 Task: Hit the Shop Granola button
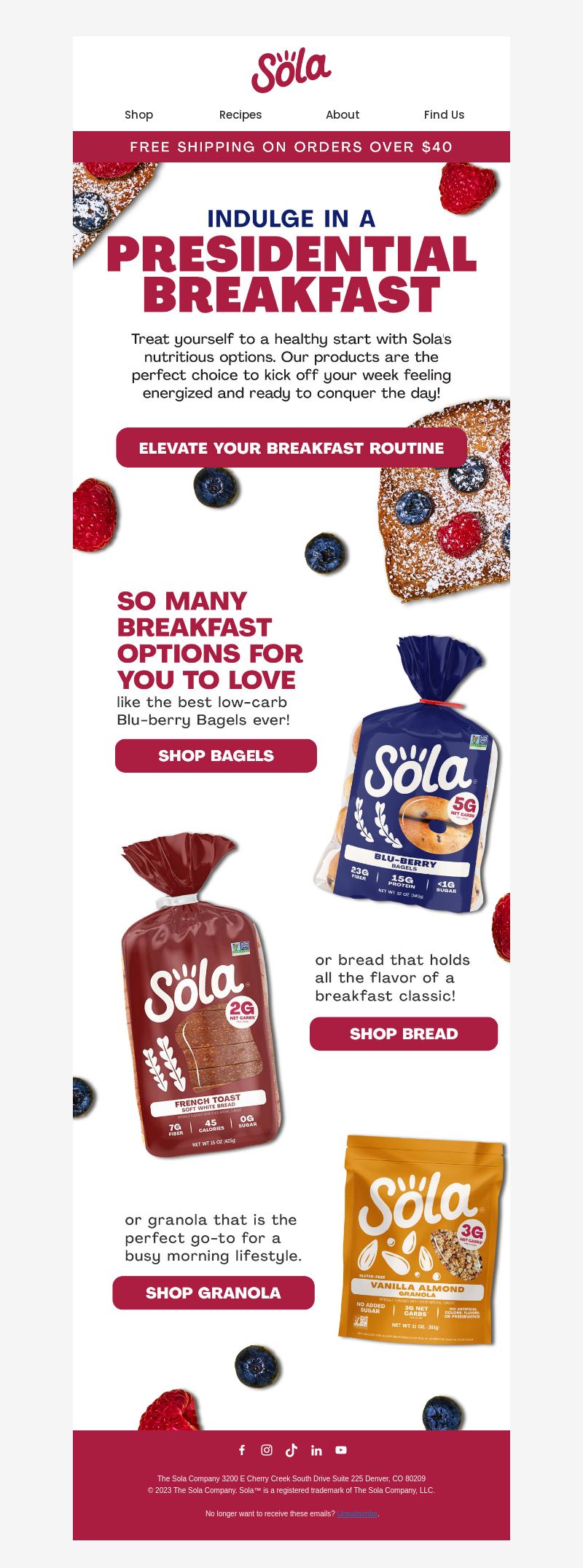[x=214, y=1293]
